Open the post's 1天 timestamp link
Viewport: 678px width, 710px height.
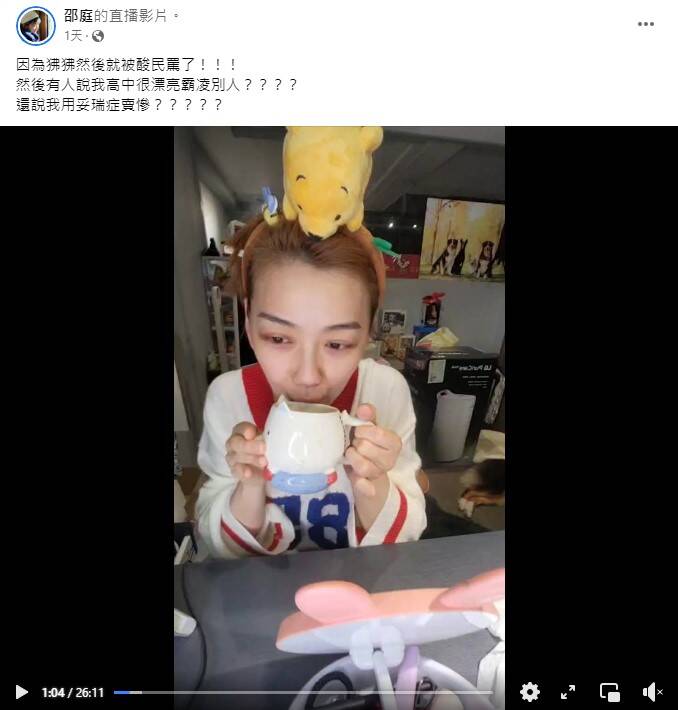click(x=73, y=36)
